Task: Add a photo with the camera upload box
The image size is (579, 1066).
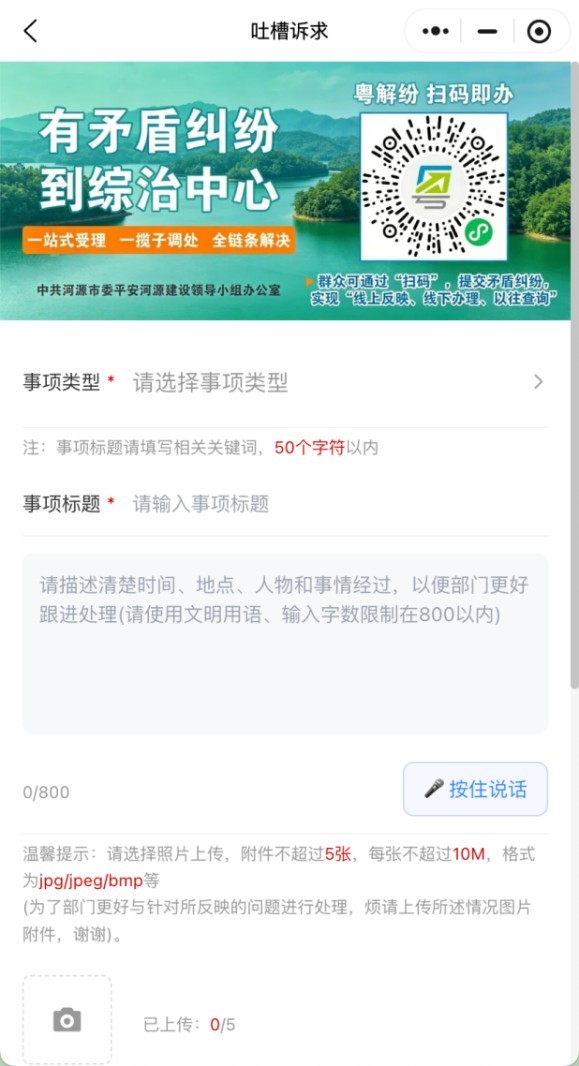Action: (67, 1020)
